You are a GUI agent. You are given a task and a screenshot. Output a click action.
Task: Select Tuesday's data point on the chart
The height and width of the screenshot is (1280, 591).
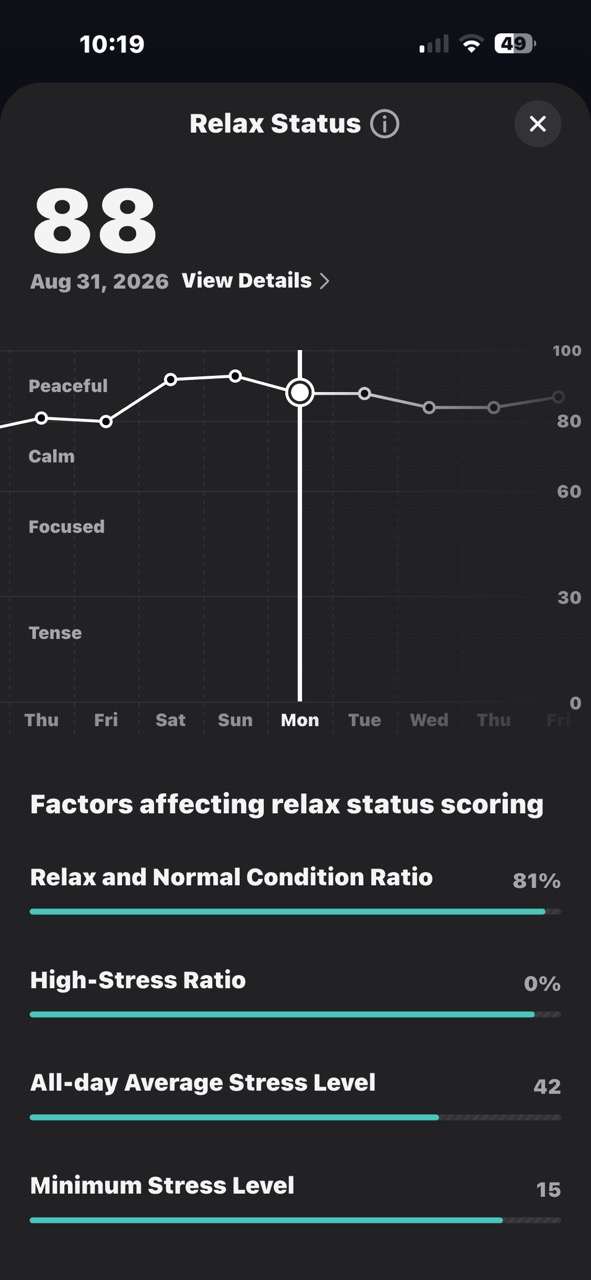(x=365, y=393)
